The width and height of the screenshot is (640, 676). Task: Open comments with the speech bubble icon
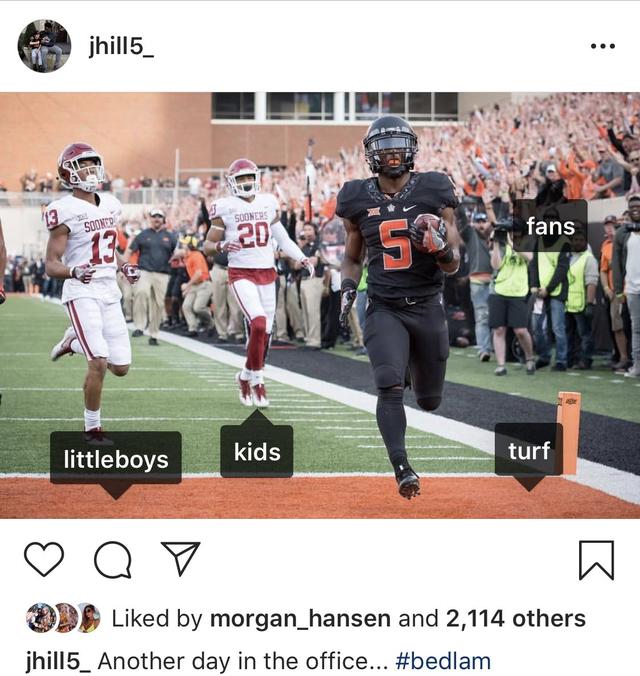click(x=112, y=560)
